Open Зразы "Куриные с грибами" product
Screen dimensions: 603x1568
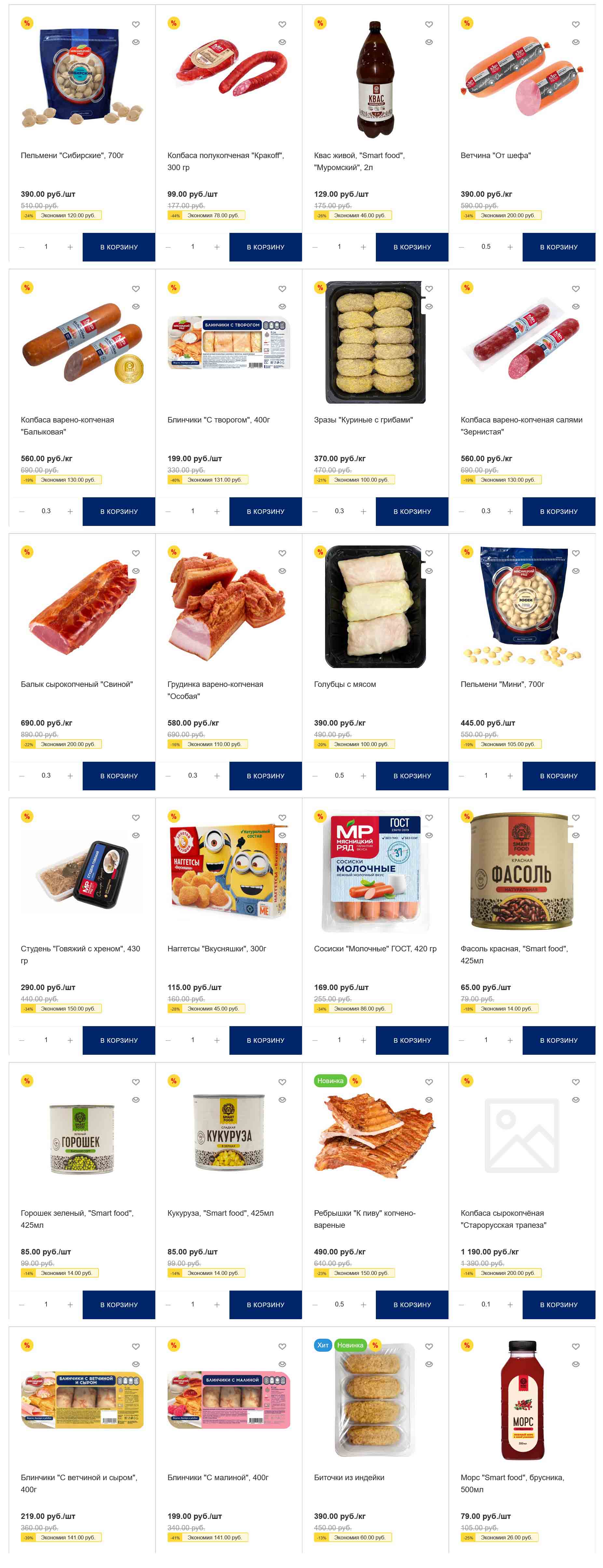click(363, 420)
